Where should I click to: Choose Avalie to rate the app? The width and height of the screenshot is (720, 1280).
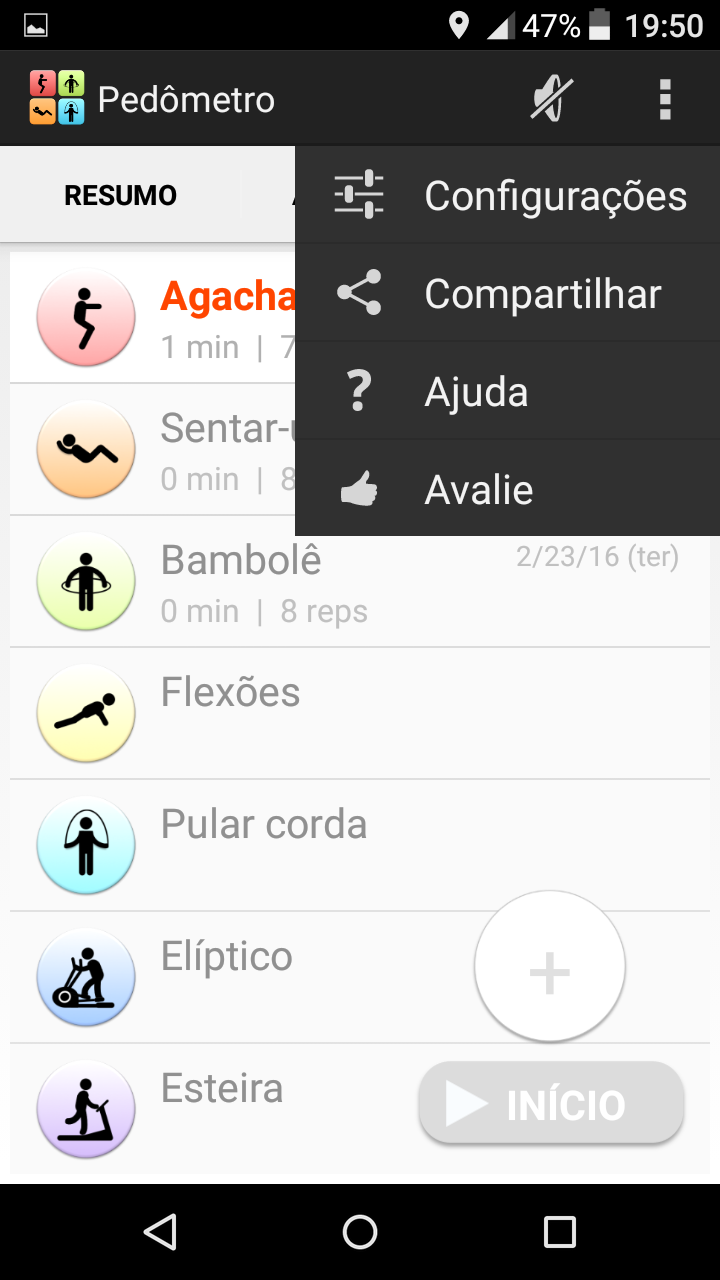(x=507, y=489)
